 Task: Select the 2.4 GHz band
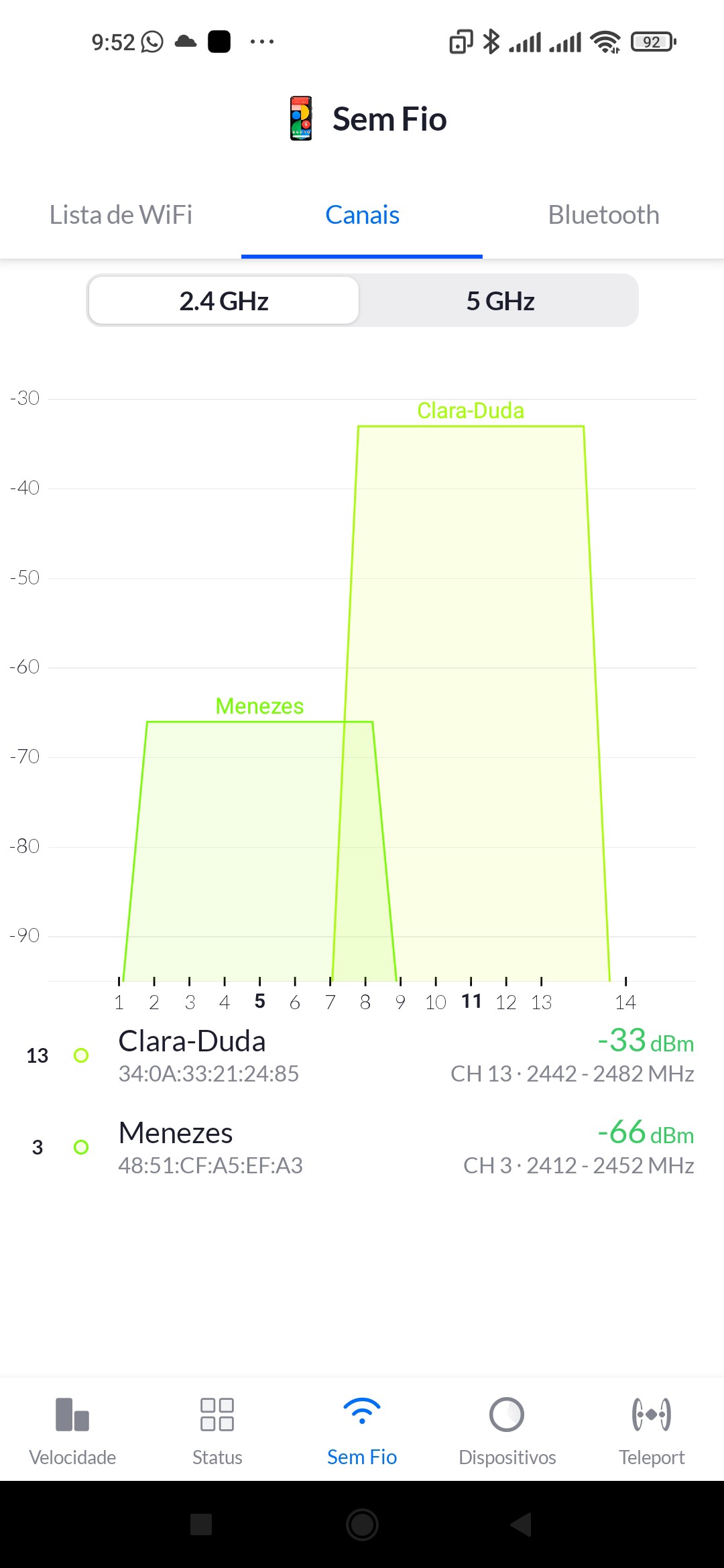coord(224,301)
